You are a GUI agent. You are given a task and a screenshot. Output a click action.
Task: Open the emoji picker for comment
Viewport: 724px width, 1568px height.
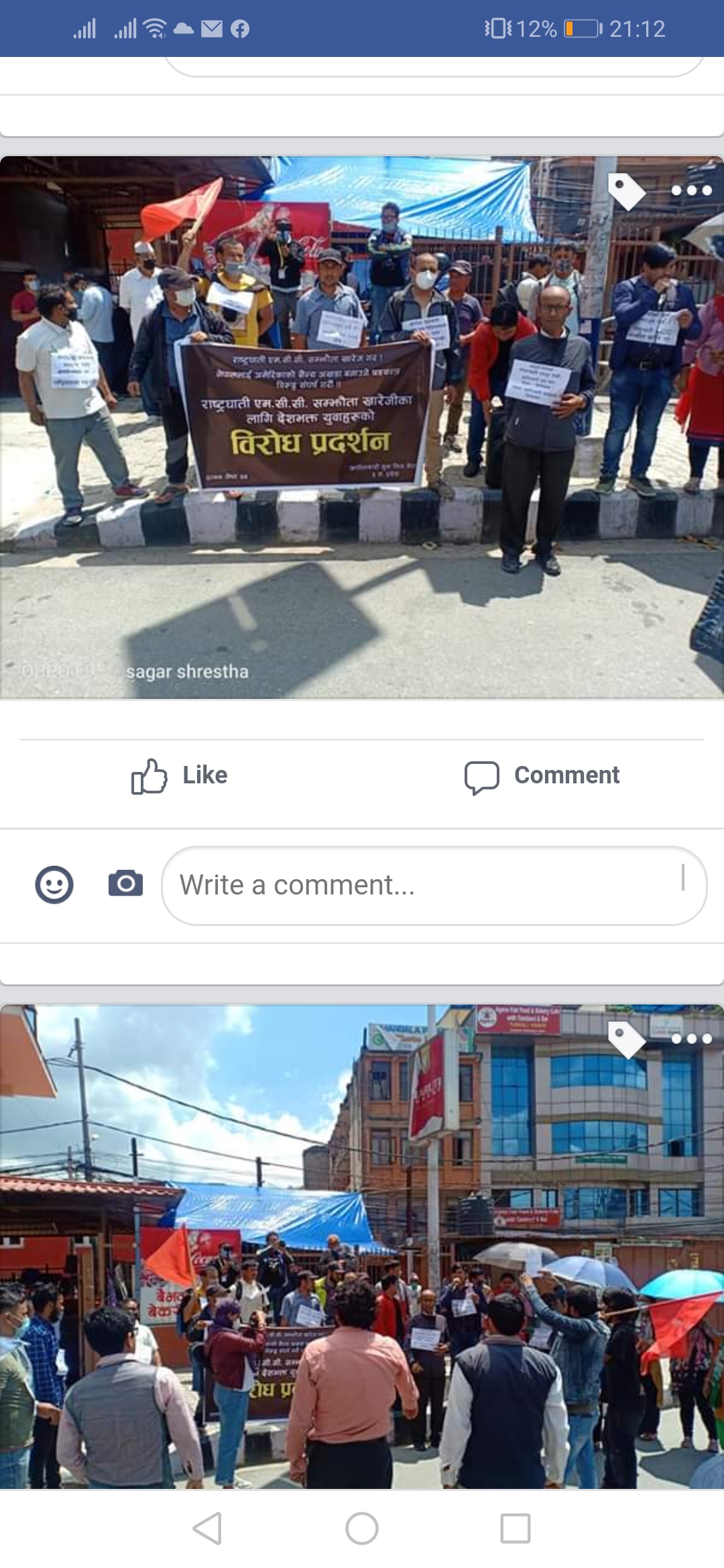pyautogui.click(x=54, y=885)
